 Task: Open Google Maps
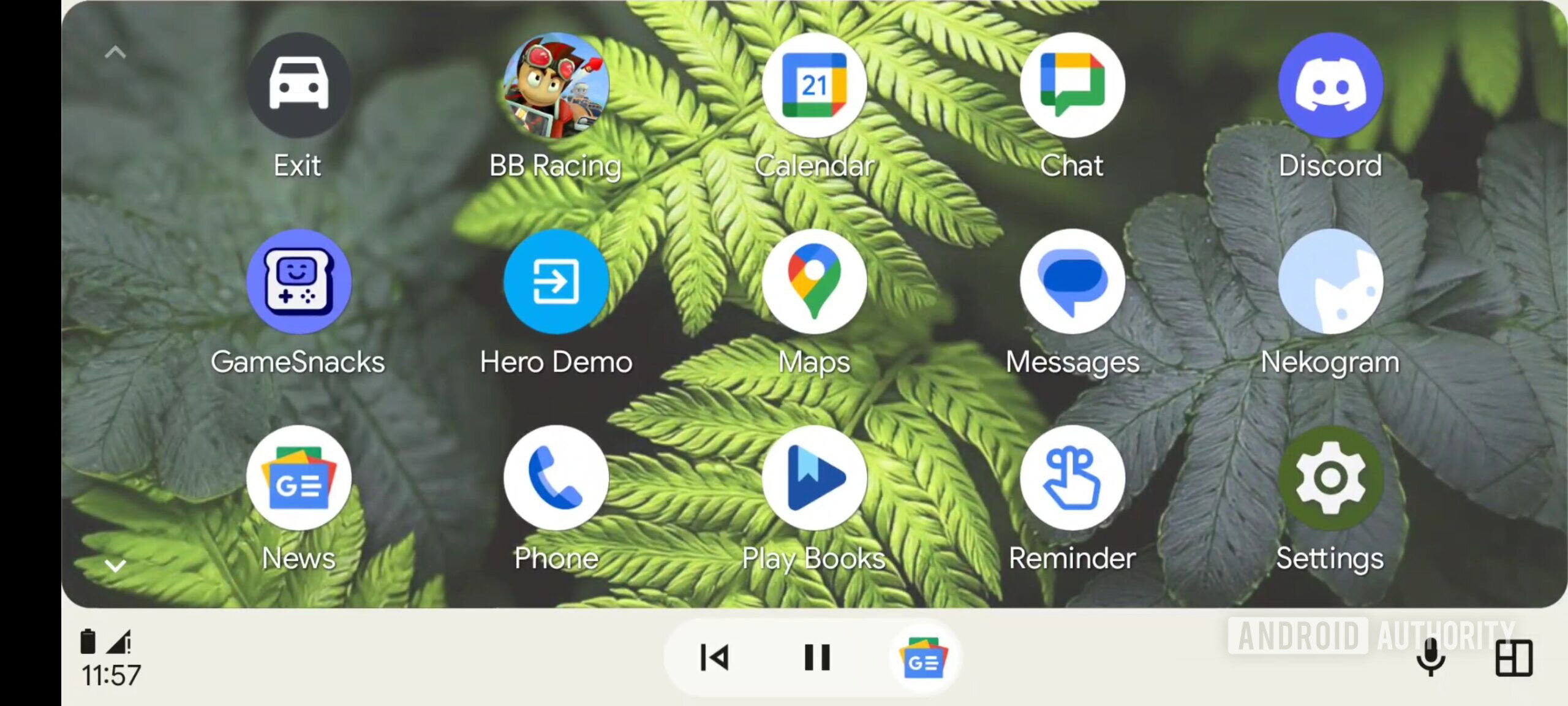[x=814, y=282]
